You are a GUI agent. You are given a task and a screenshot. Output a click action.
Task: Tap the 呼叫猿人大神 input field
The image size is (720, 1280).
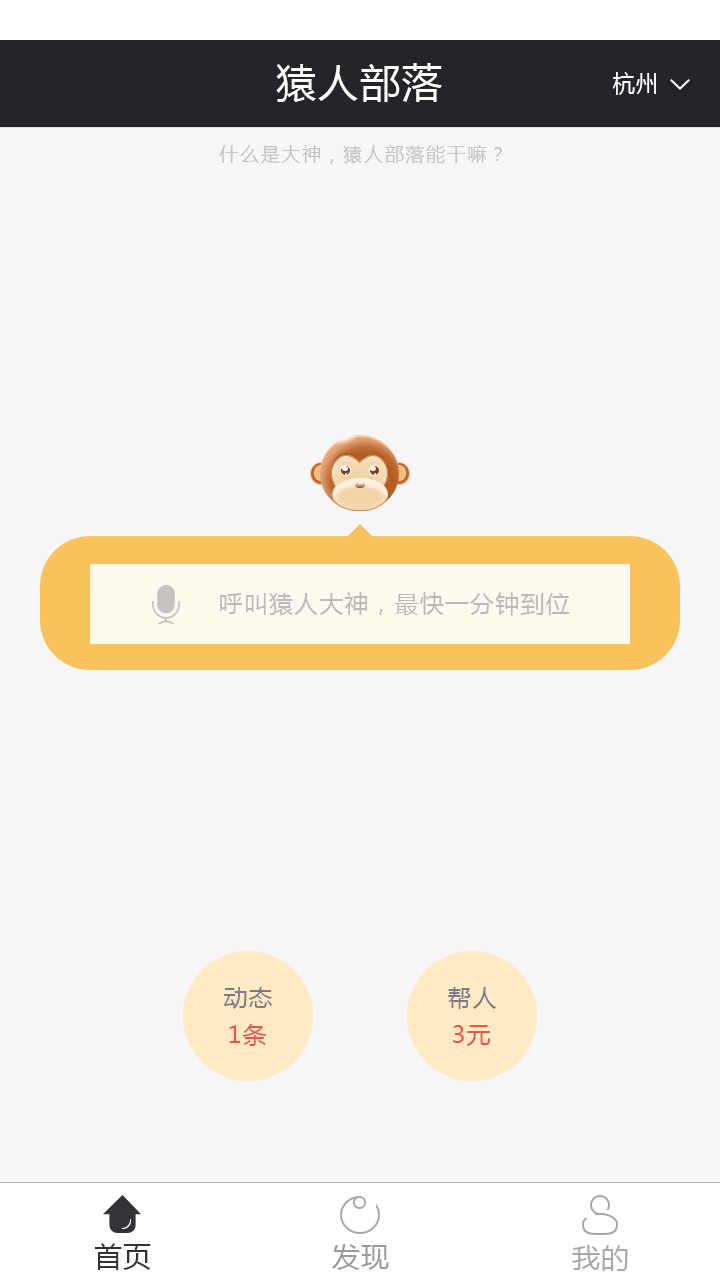[394, 604]
